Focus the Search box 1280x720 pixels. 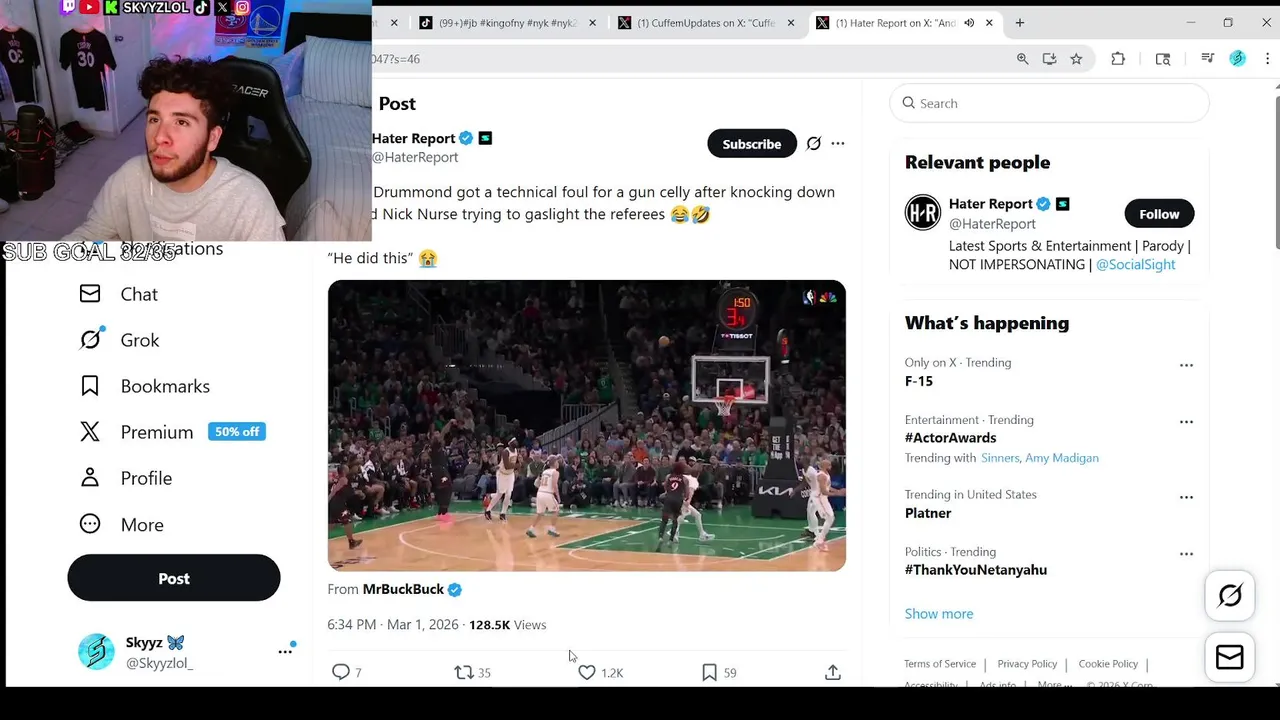click(x=1050, y=103)
